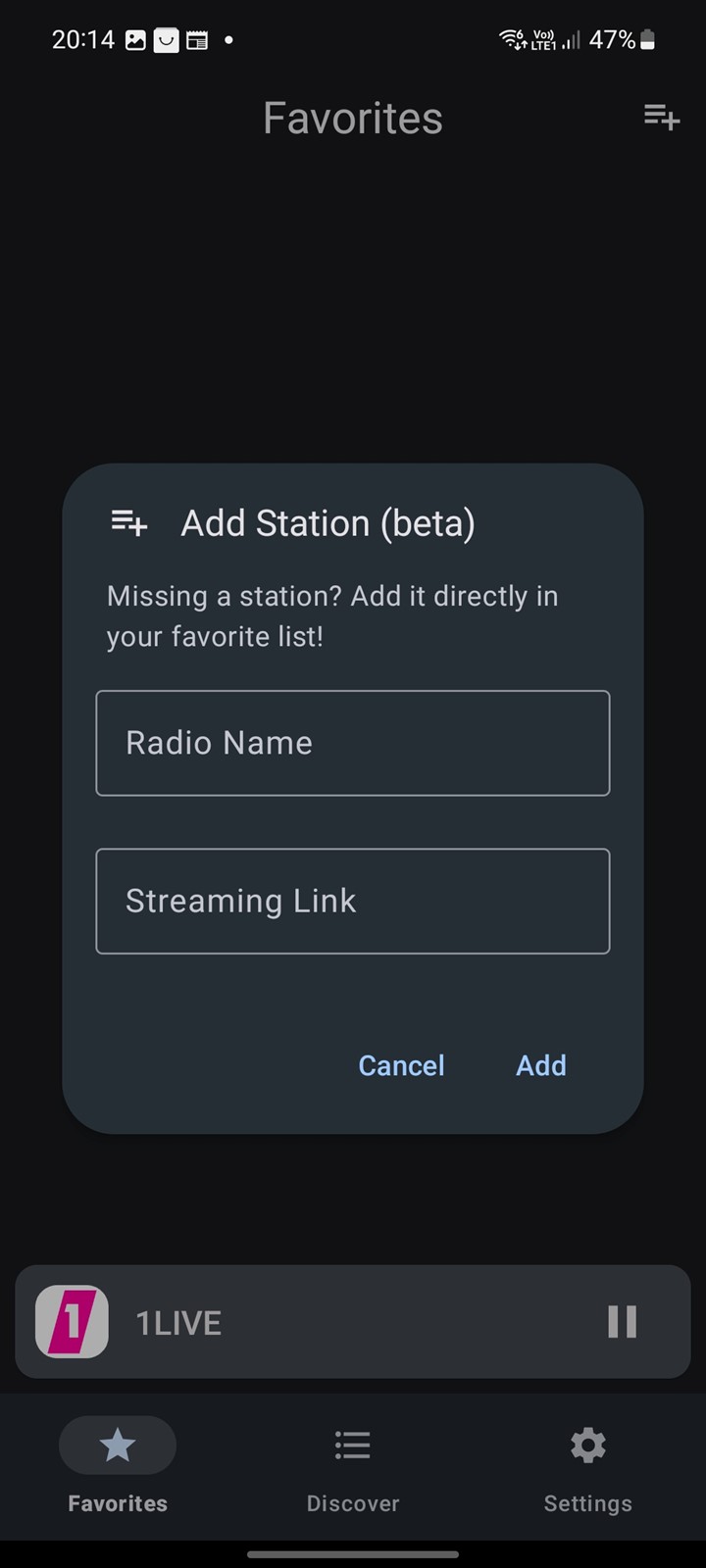Pause the 1LIVE stream
The image size is (706, 1568).
tap(622, 1321)
